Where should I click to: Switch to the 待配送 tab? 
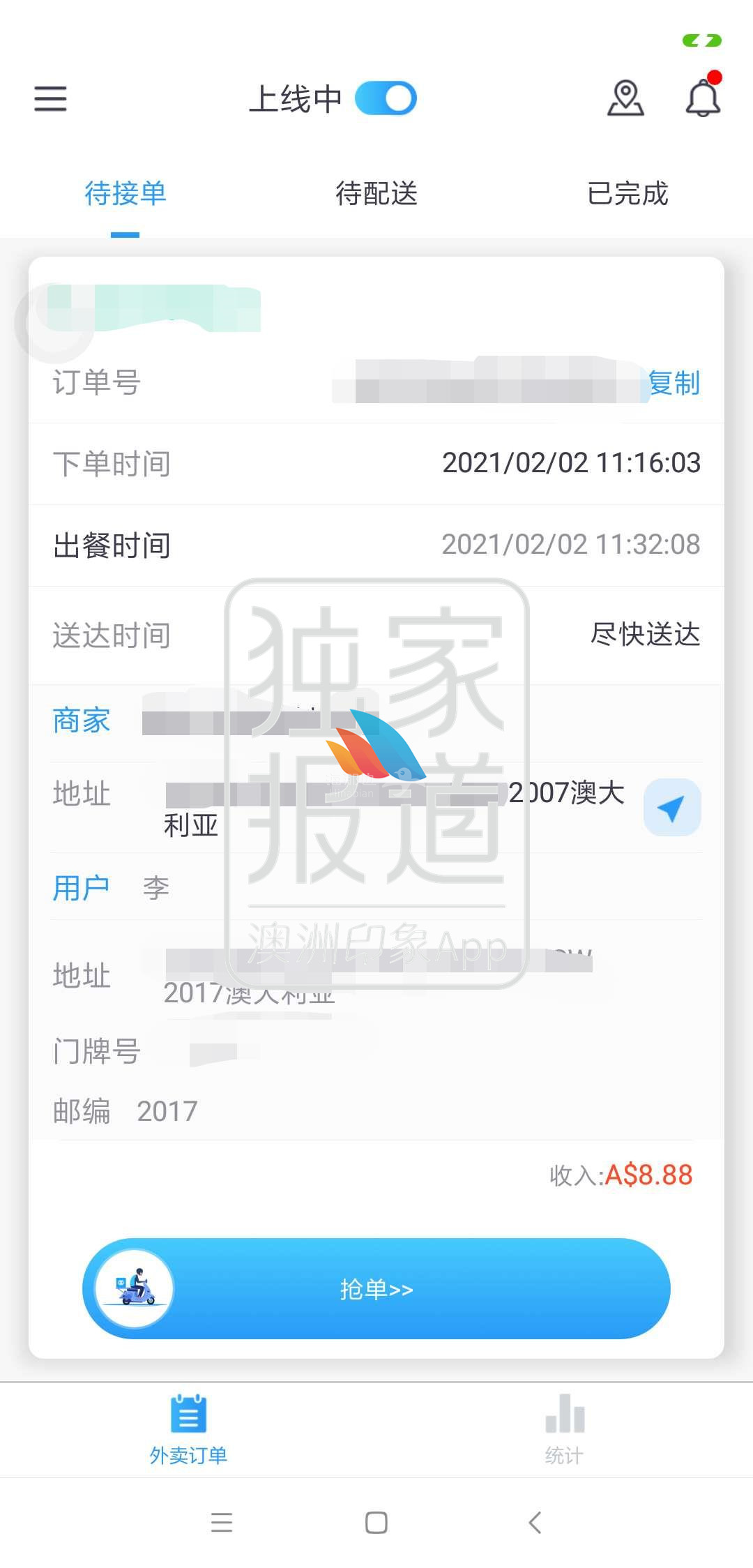[376, 193]
